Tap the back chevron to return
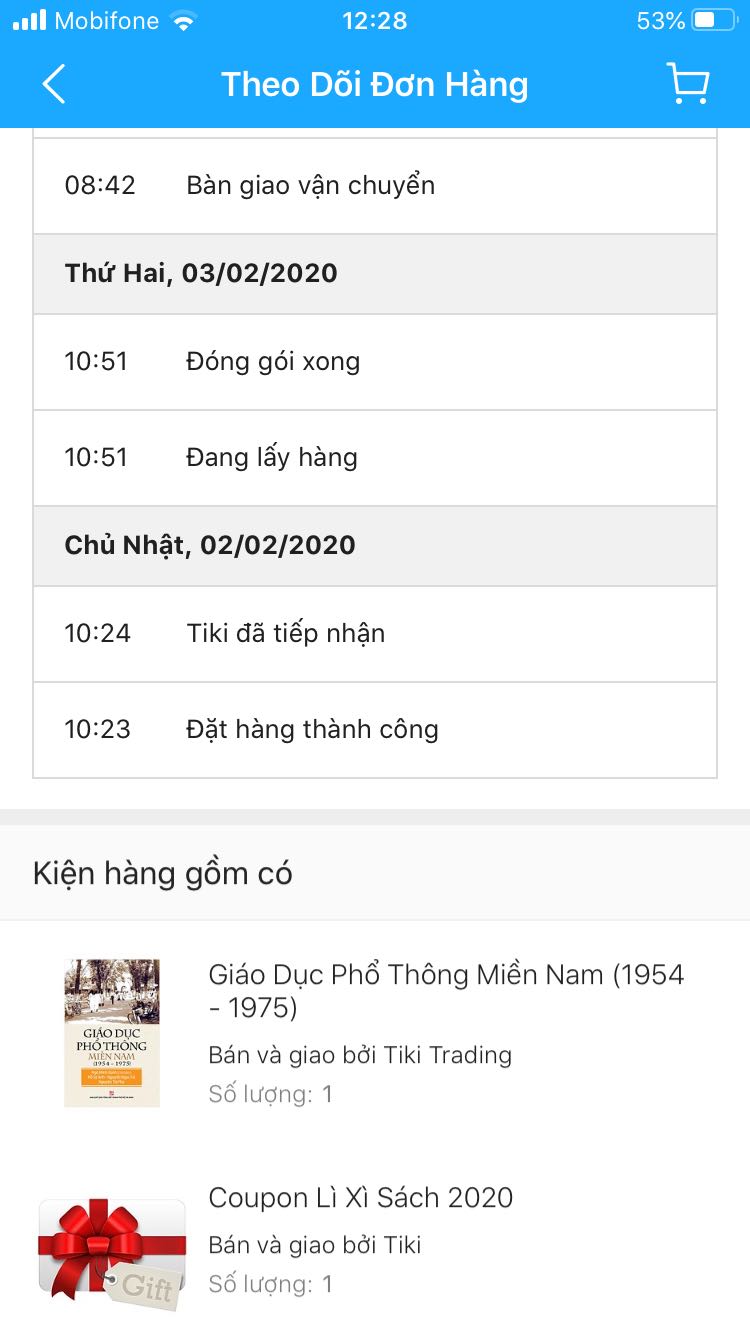 click(x=52, y=85)
